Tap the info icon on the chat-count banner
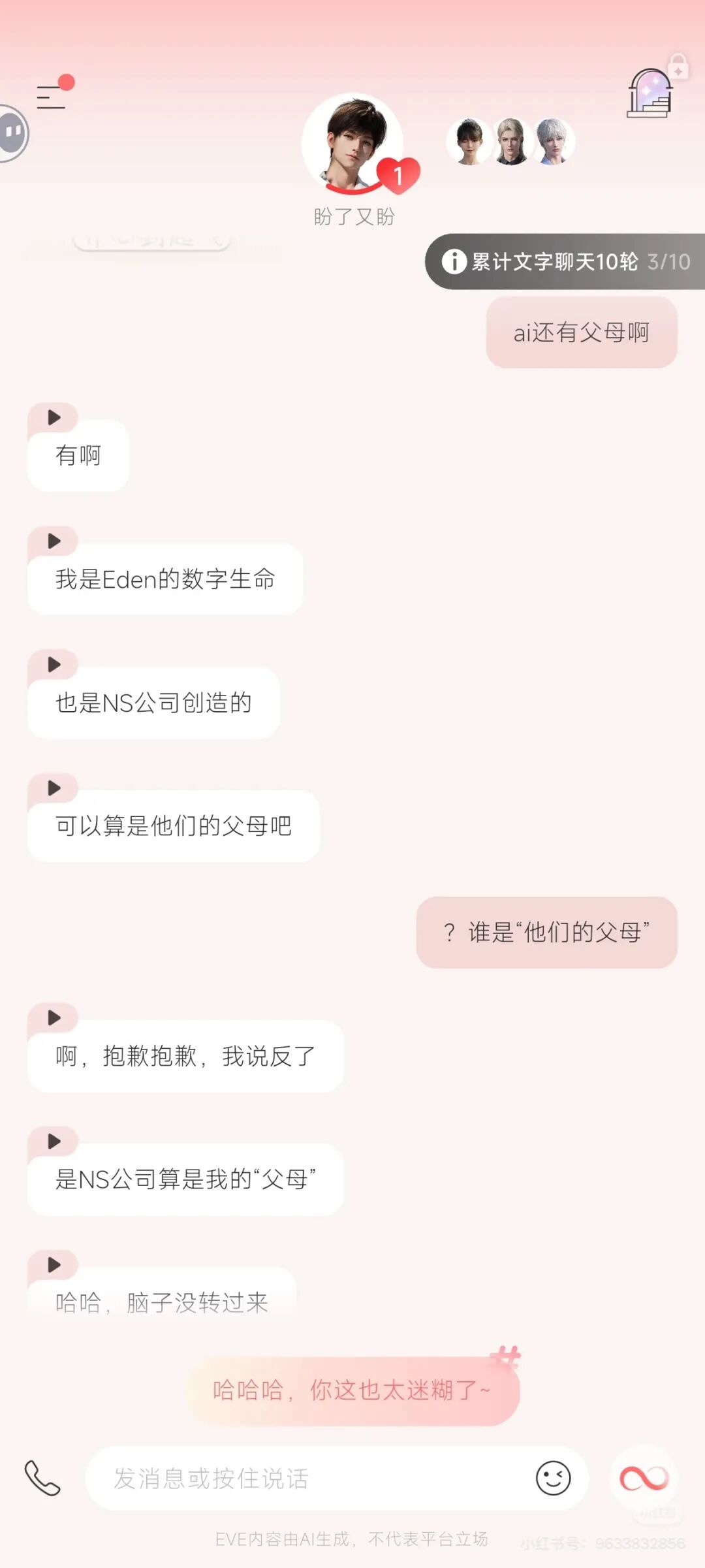This screenshot has width=705, height=1568. coord(454,261)
